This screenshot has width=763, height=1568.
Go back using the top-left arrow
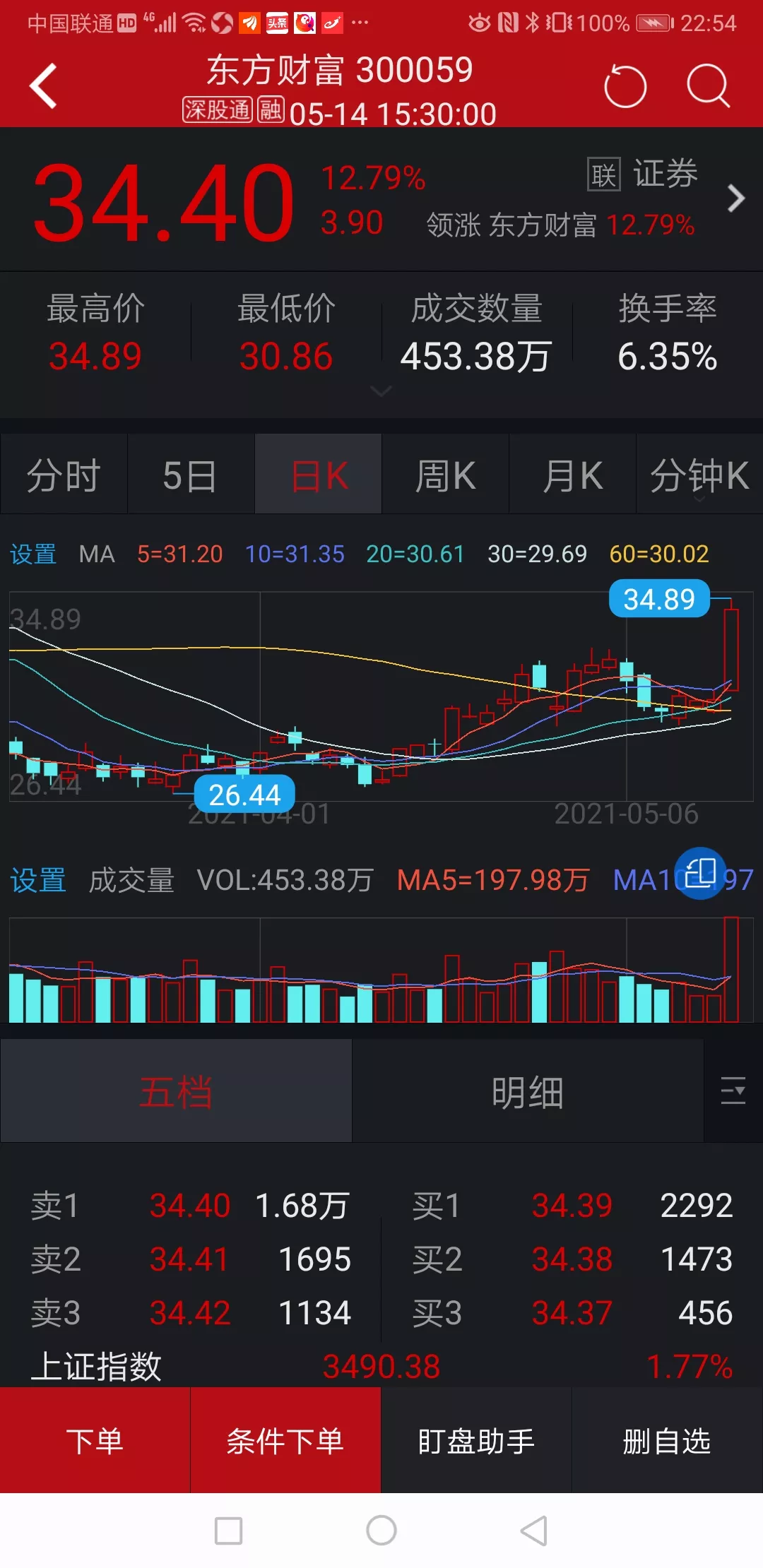coord(44,86)
